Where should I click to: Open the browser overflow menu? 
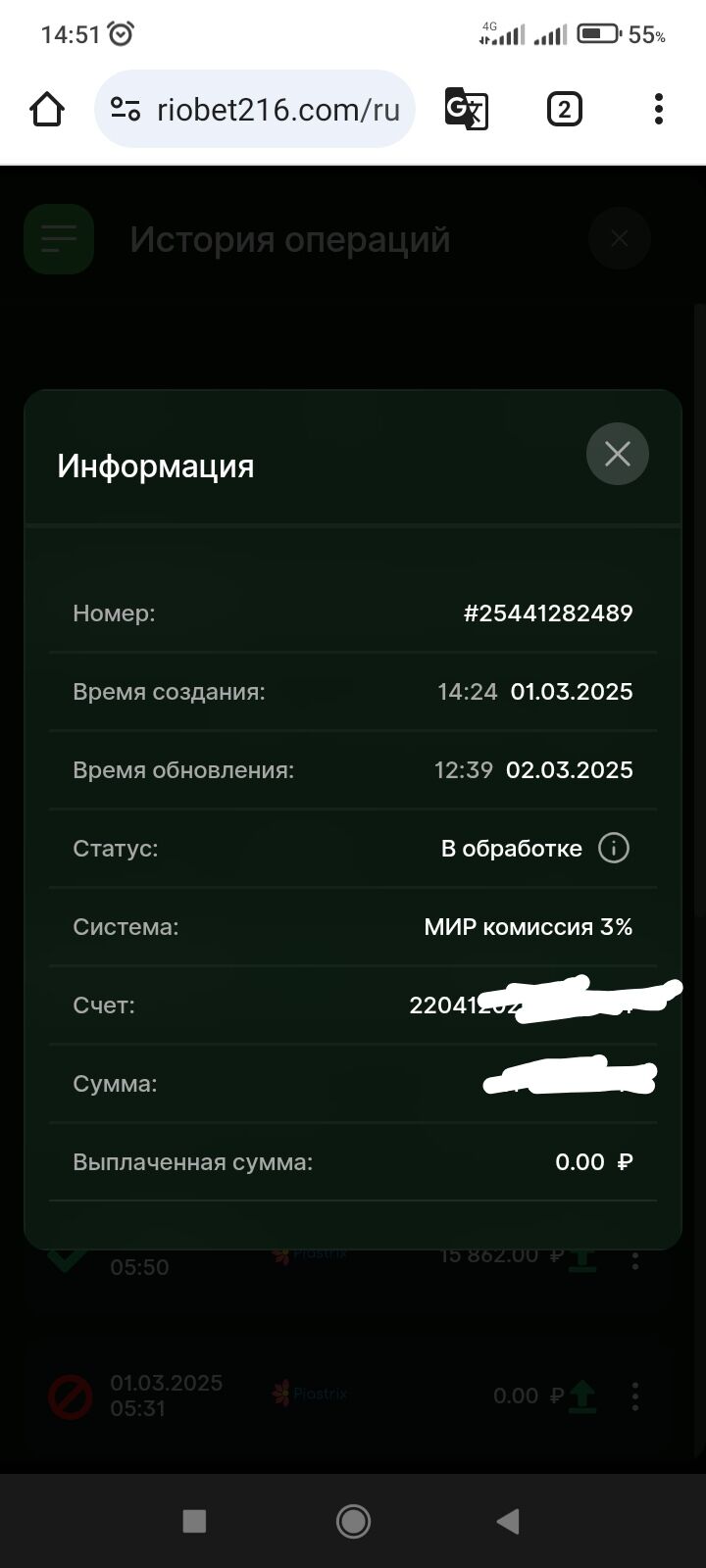tap(659, 109)
